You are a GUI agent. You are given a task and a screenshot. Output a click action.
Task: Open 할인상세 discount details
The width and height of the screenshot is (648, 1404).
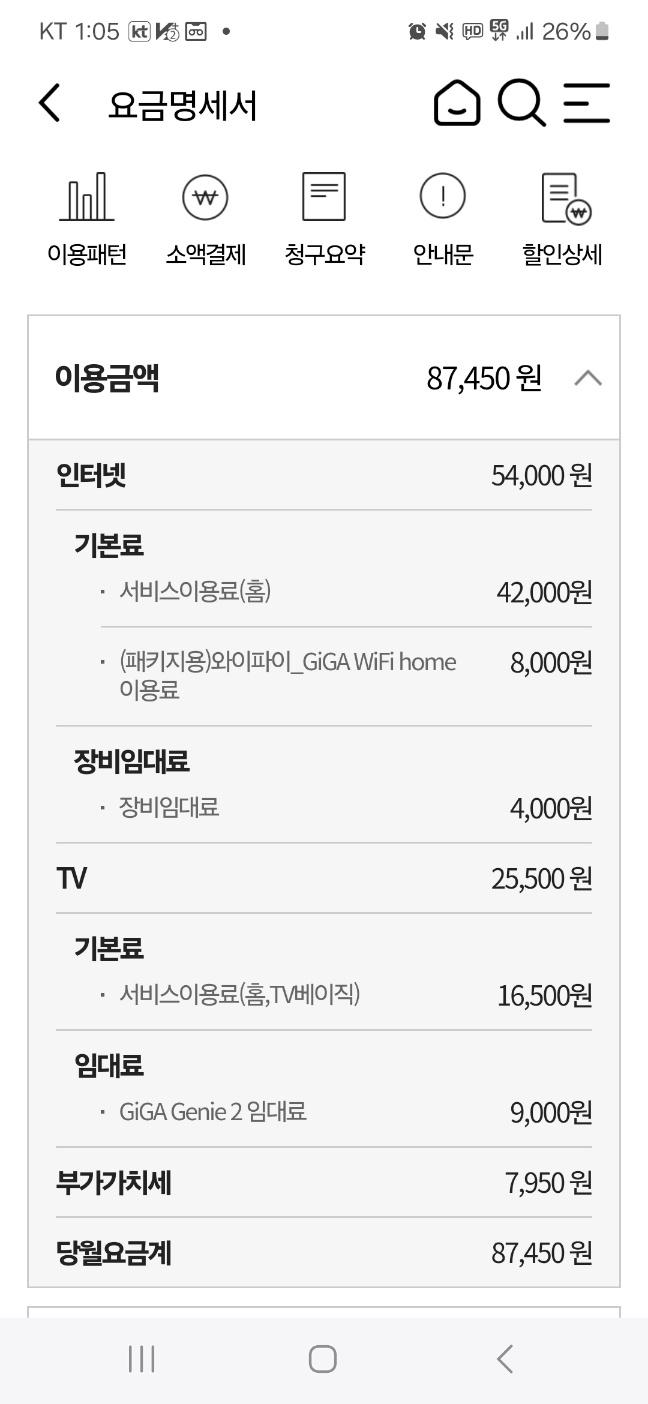563,219
